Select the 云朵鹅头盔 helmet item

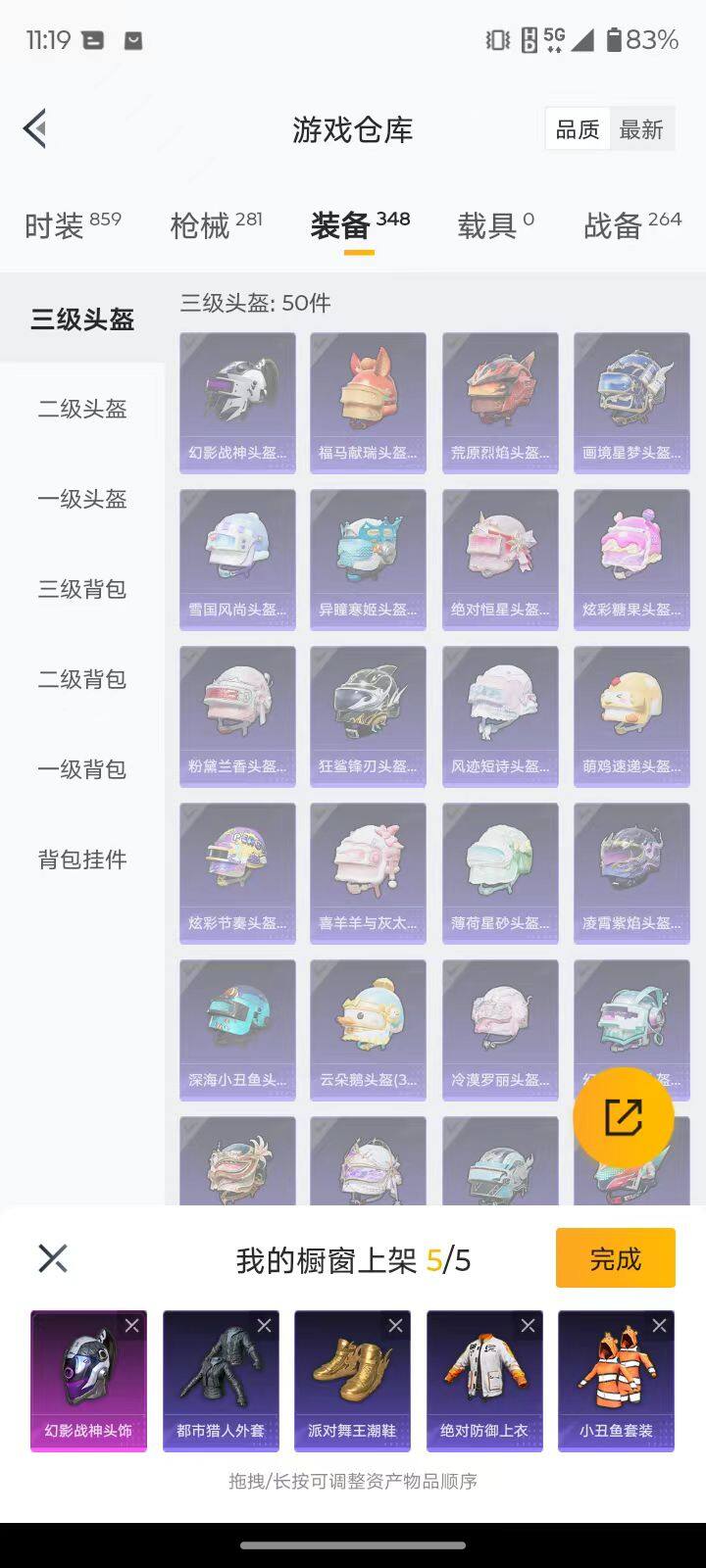(x=368, y=1028)
